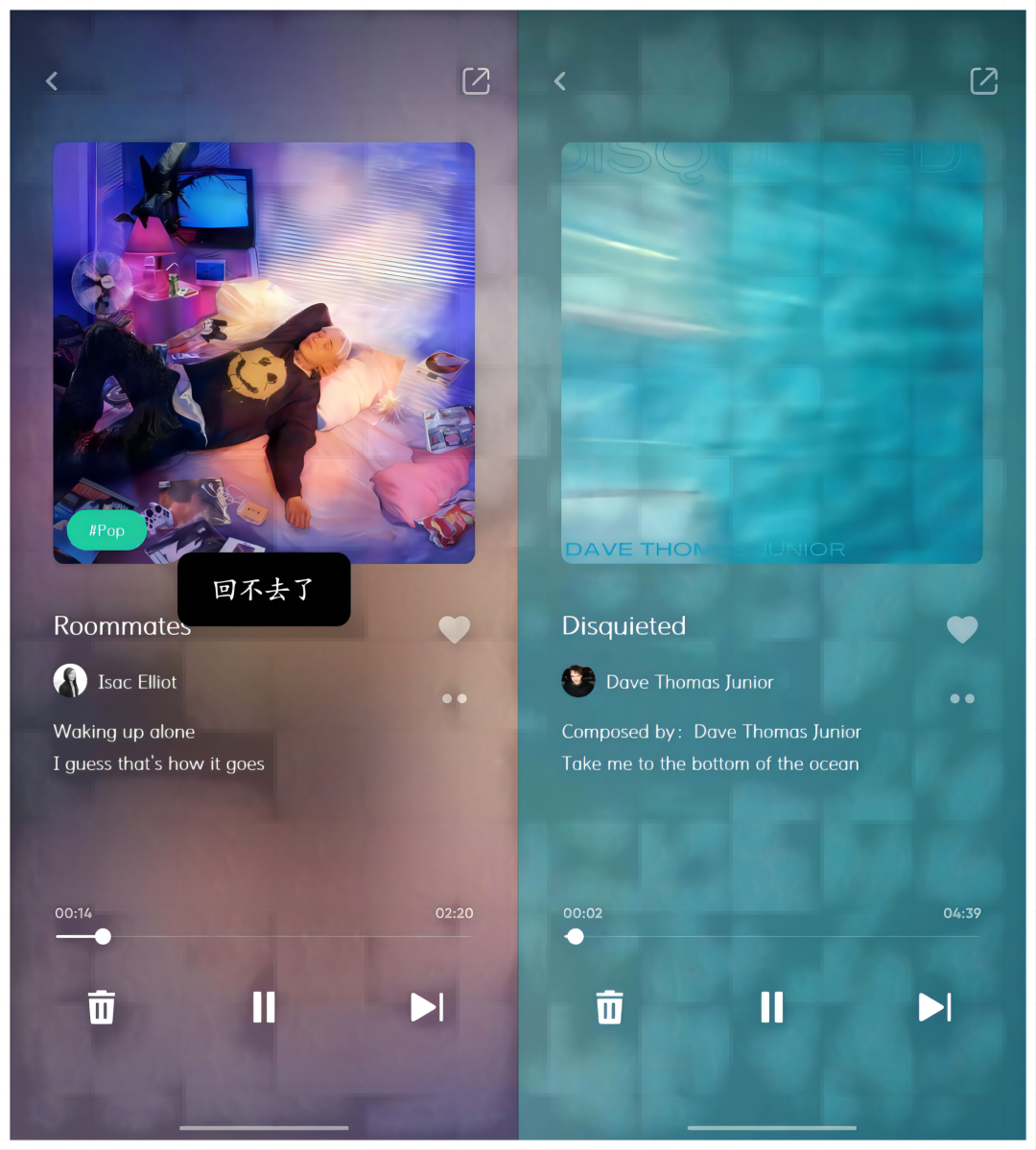Skip to next track after Roommates
Image resolution: width=1036 pixels, height=1150 pixels.
tap(427, 1007)
